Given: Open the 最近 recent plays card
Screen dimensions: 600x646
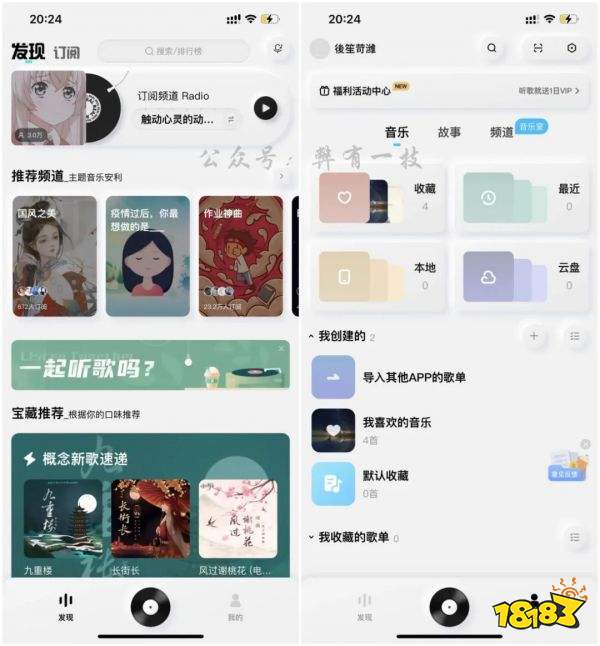Looking at the screenshot, I should pos(523,197).
